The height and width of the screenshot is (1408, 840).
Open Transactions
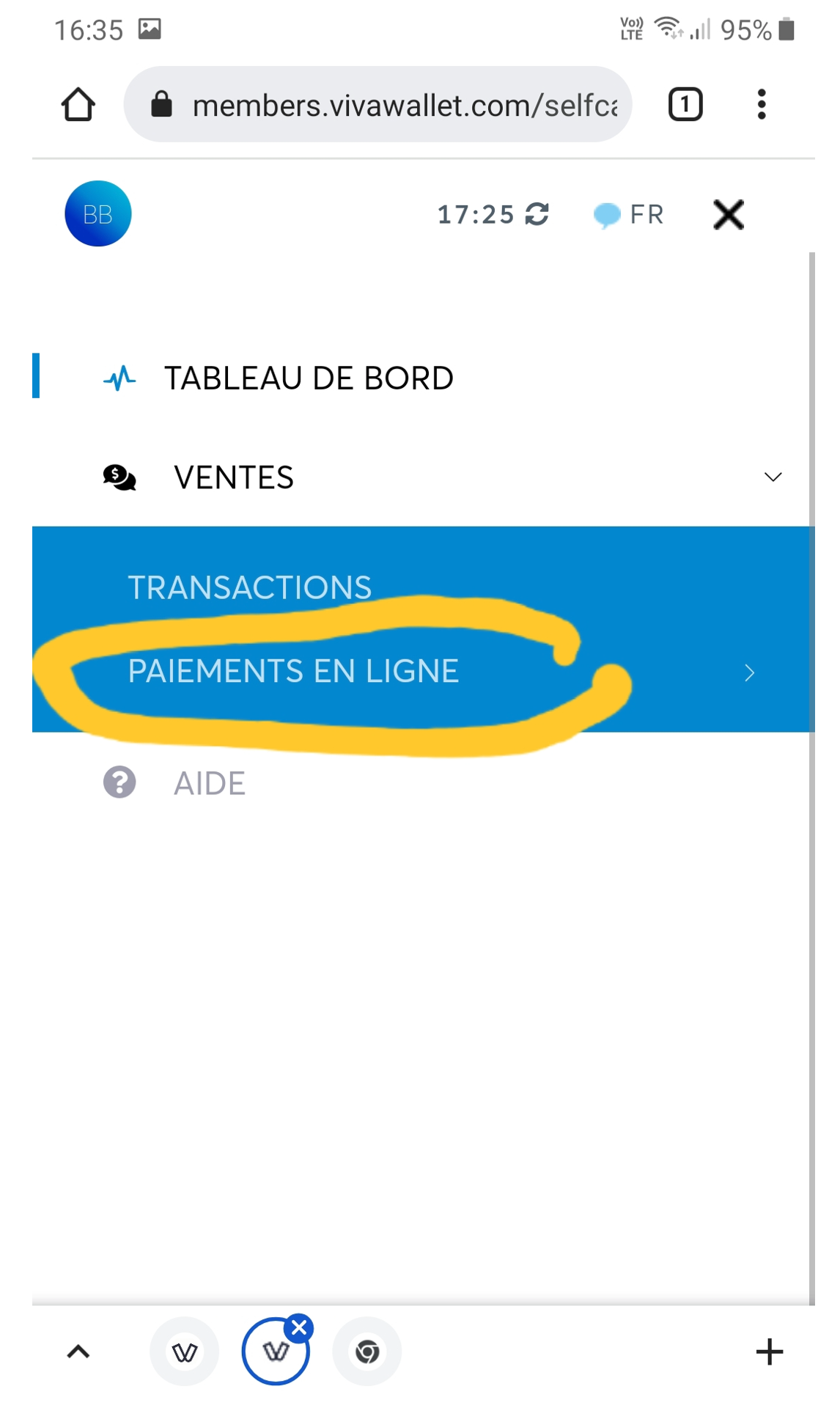[250, 587]
